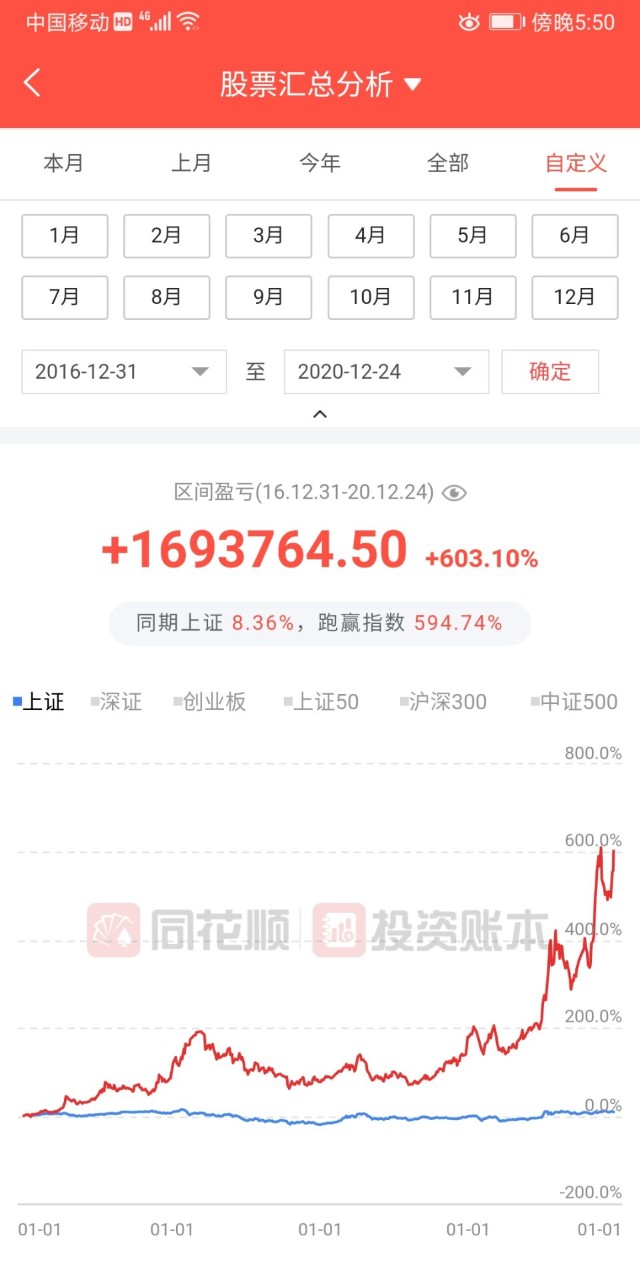The image size is (640, 1280).
Task: Open the end date picker 2020-12-24
Action: point(386,372)
